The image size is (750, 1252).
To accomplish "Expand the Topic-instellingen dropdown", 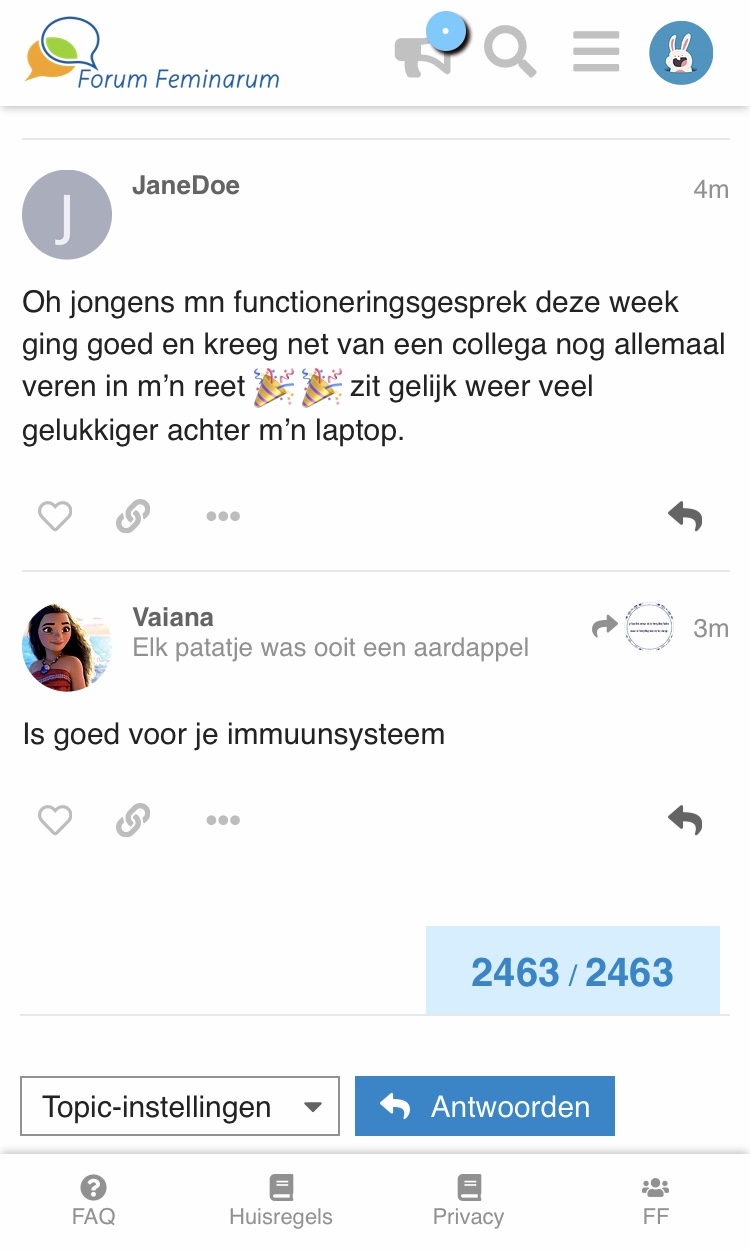I will click(x=180, y=1106).
